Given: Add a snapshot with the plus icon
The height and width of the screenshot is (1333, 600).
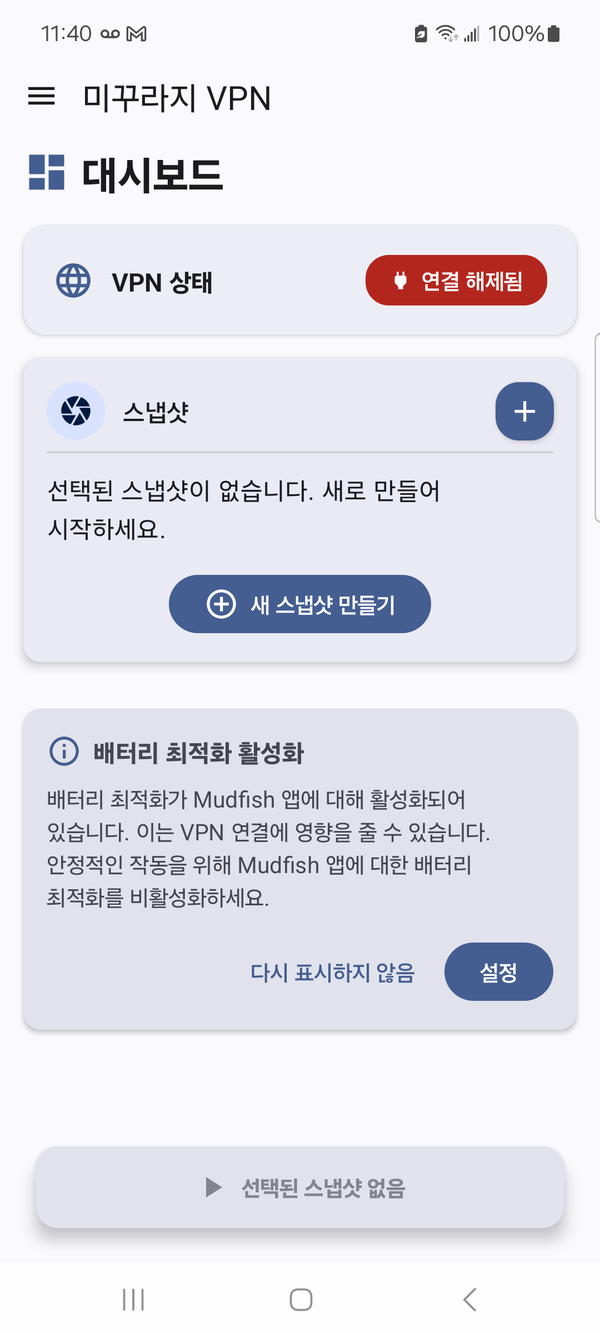Looking at the screenshot, I should pyautogui.click(x=524, y=411).
